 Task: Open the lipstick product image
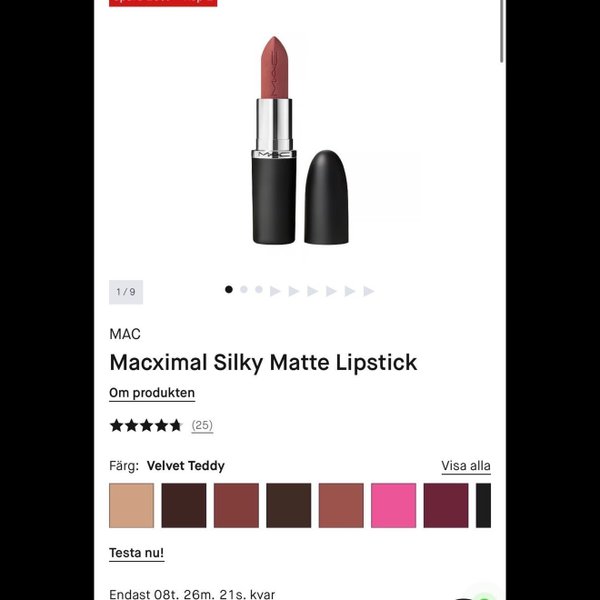coord(298,140)
